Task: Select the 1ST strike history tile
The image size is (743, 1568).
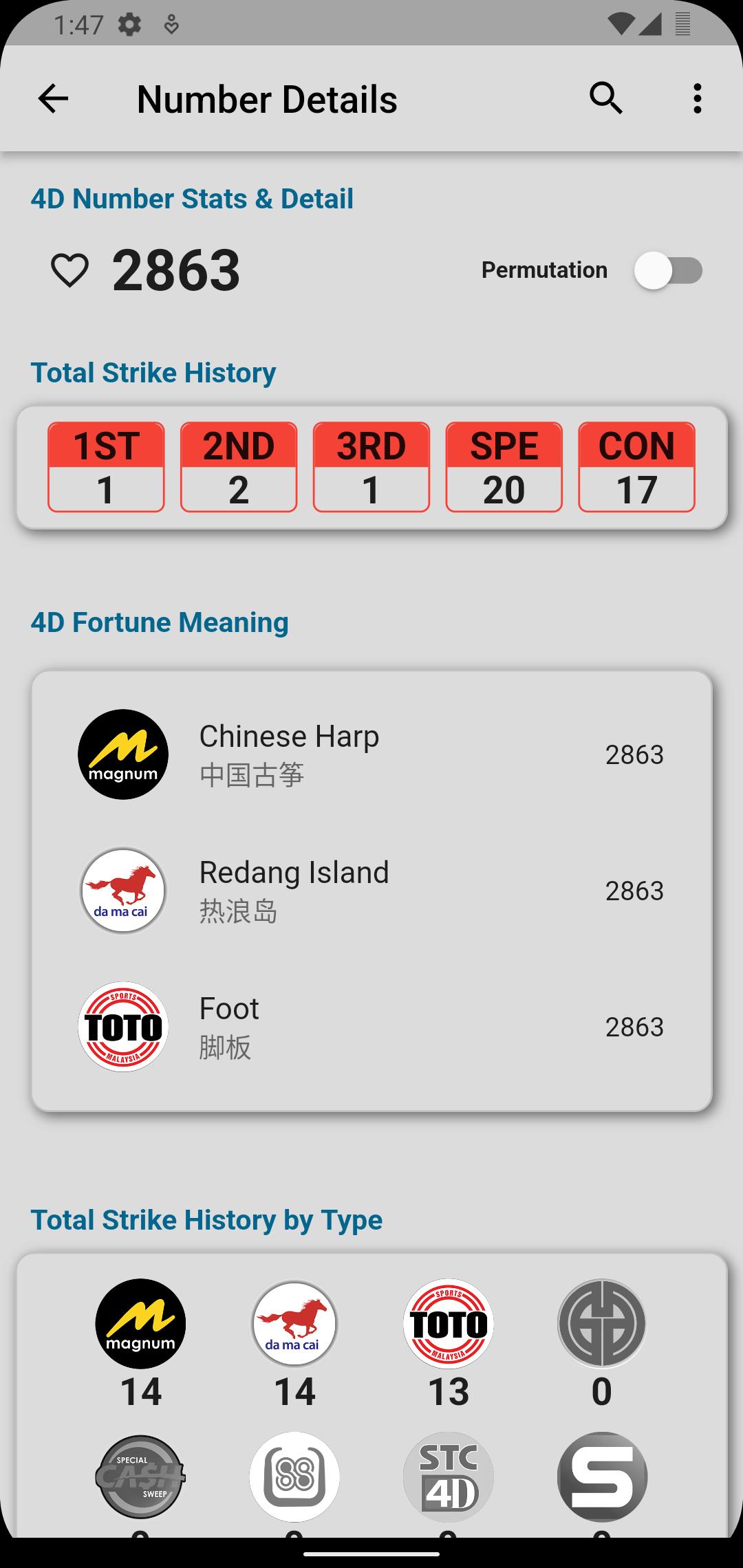Action: [106, 467]
